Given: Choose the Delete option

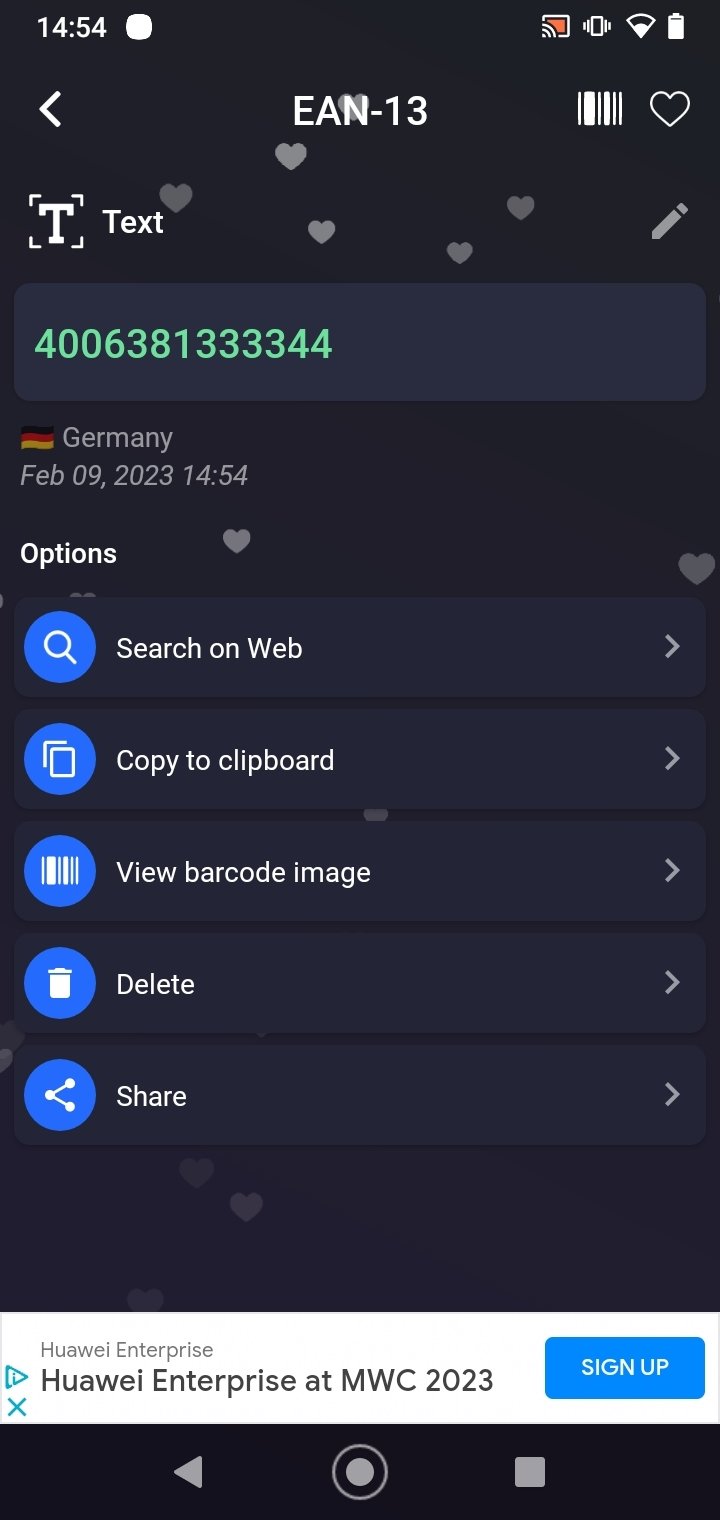Looking at the screenshot, I should 360,984.
